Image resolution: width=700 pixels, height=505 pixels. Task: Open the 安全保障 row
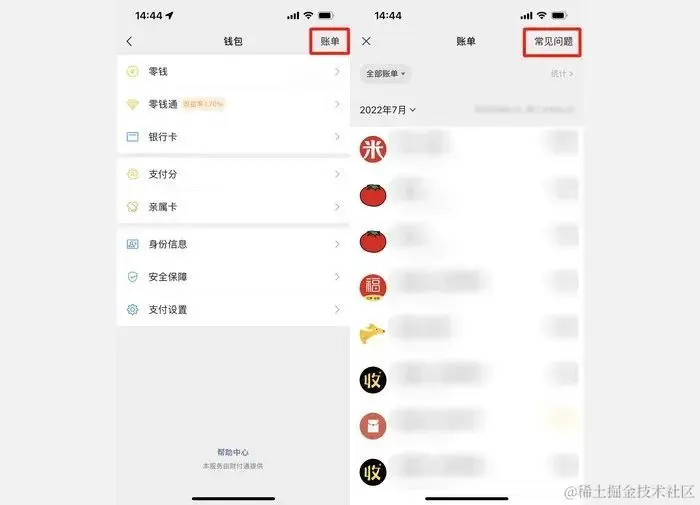[232, 277]
